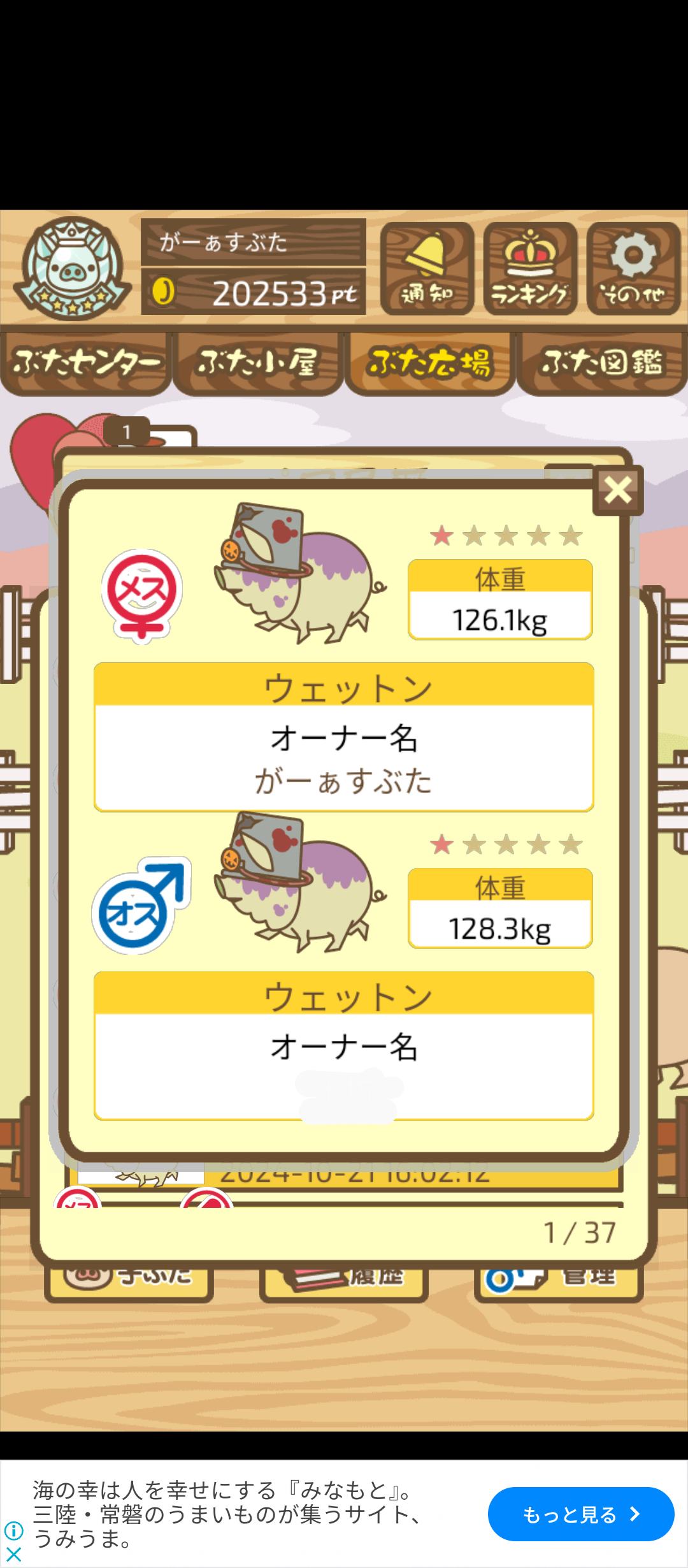Close the pig pair details popup

617,490
